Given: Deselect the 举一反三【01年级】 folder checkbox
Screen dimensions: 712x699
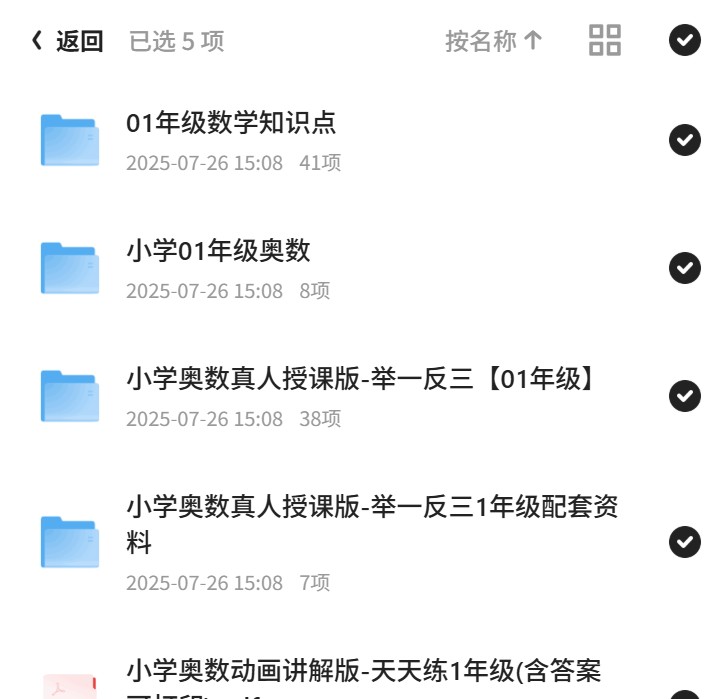Looking at the screenshot, I should pyautogui.click(x=685, y=396).
